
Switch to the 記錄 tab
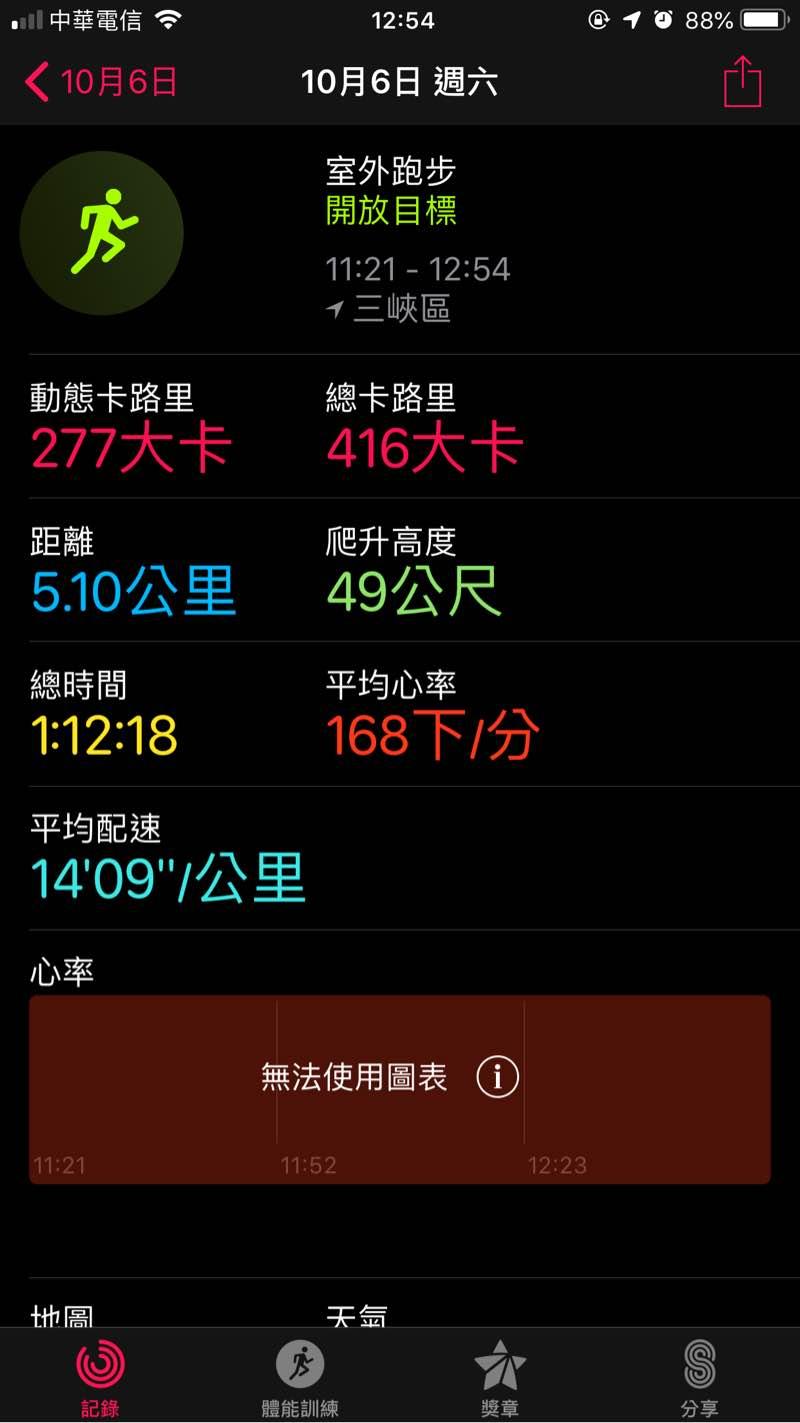coord(100,1378)
